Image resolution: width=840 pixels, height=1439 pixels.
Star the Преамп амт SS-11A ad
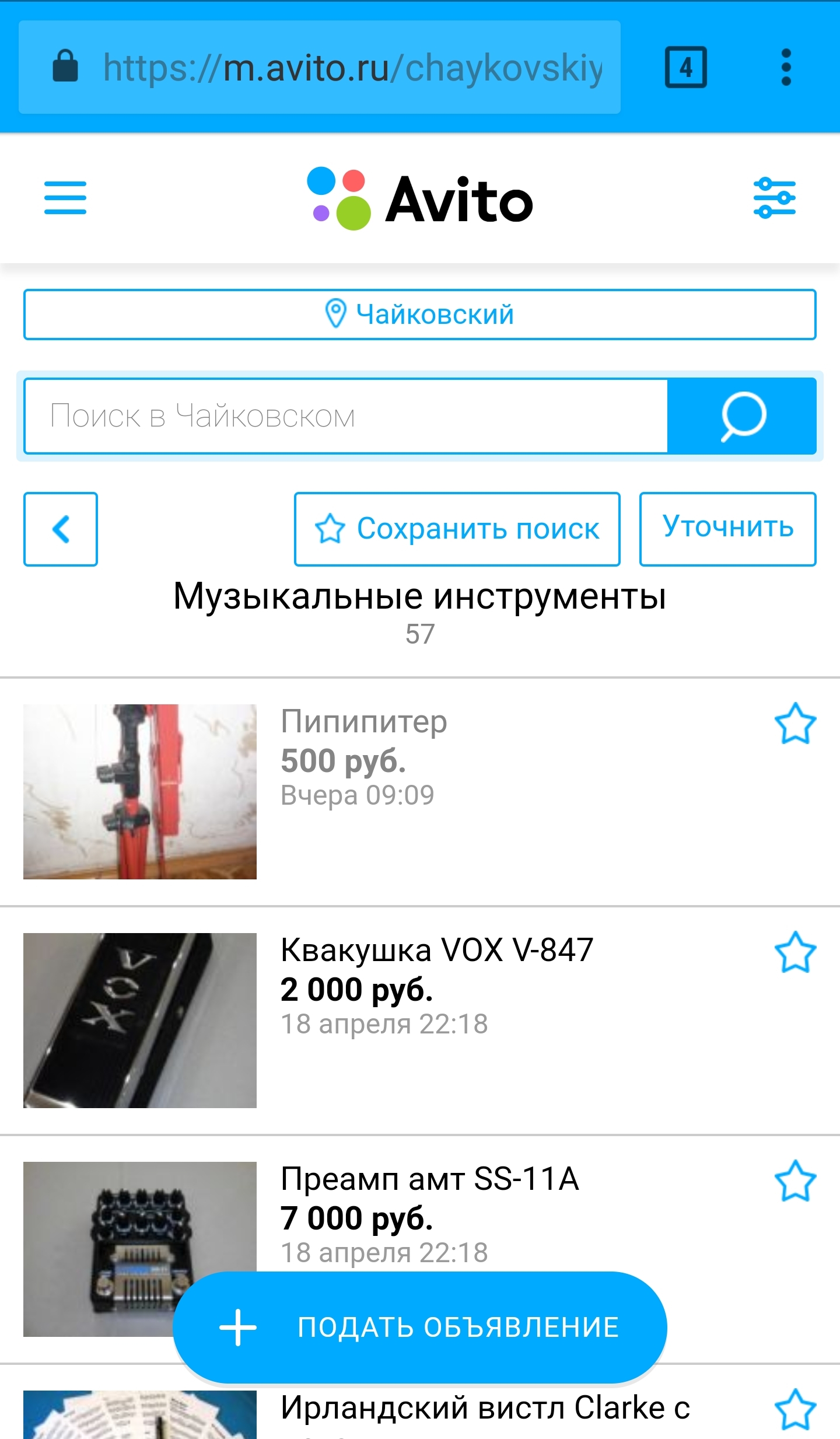pyautogui.click(x=795, y=1181)
